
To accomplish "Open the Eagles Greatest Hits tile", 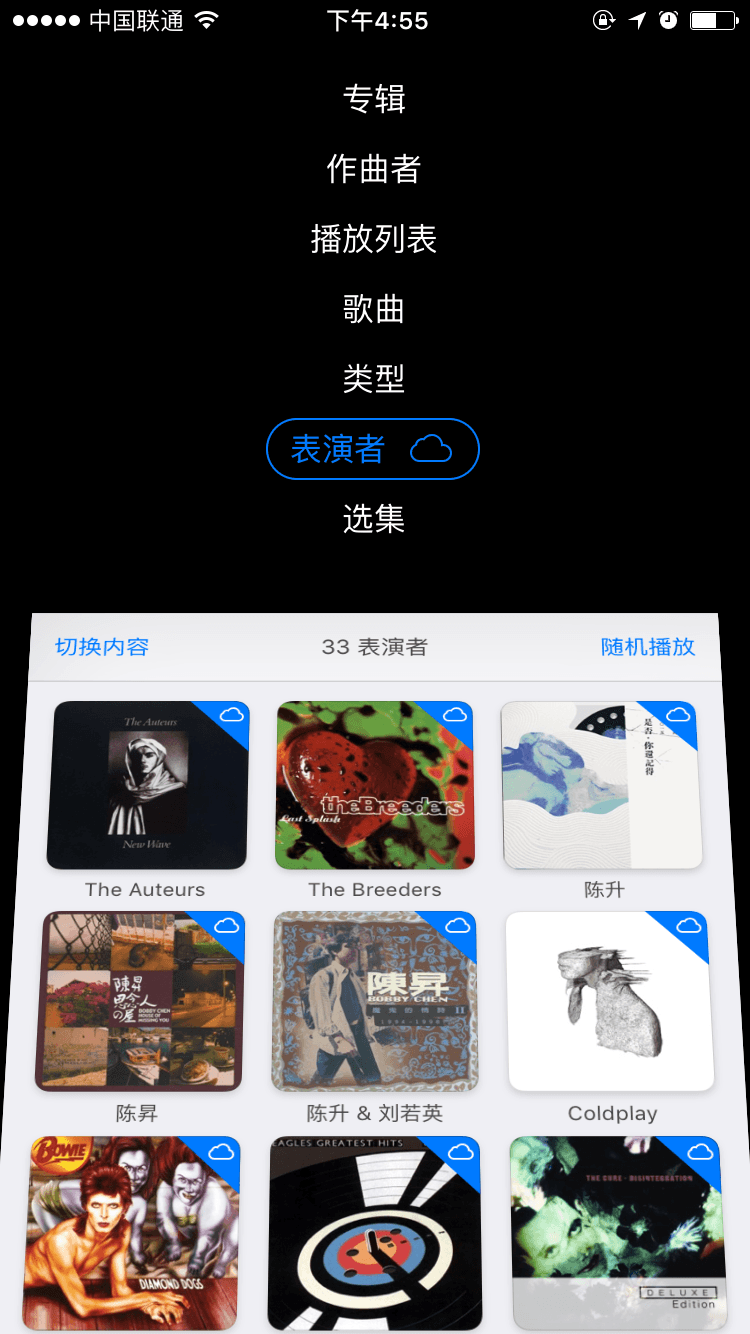I will 375,1232.
